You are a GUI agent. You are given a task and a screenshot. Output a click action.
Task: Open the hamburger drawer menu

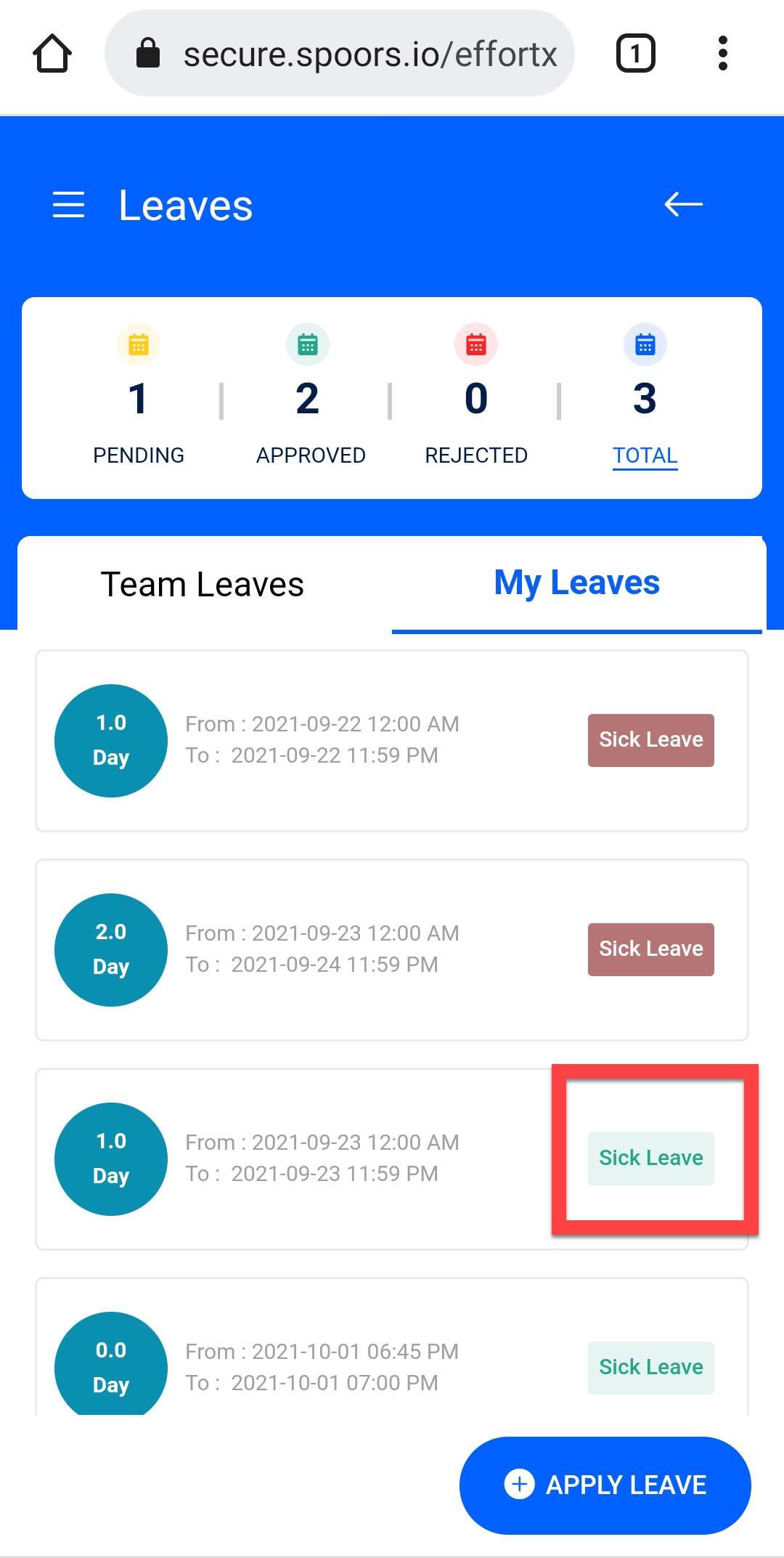pos(69,205)
